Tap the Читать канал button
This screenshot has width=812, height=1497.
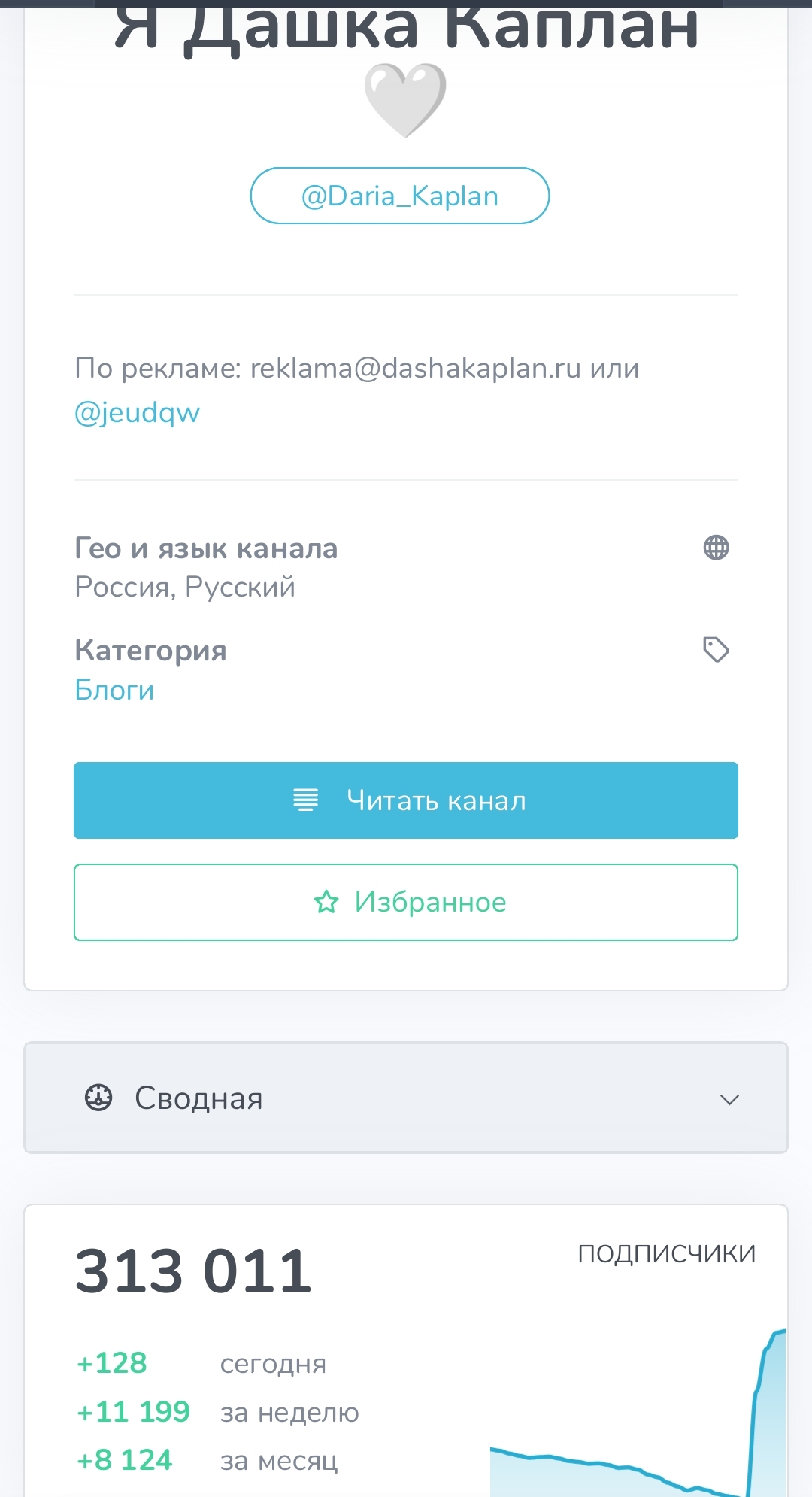(x=406, y=800)
